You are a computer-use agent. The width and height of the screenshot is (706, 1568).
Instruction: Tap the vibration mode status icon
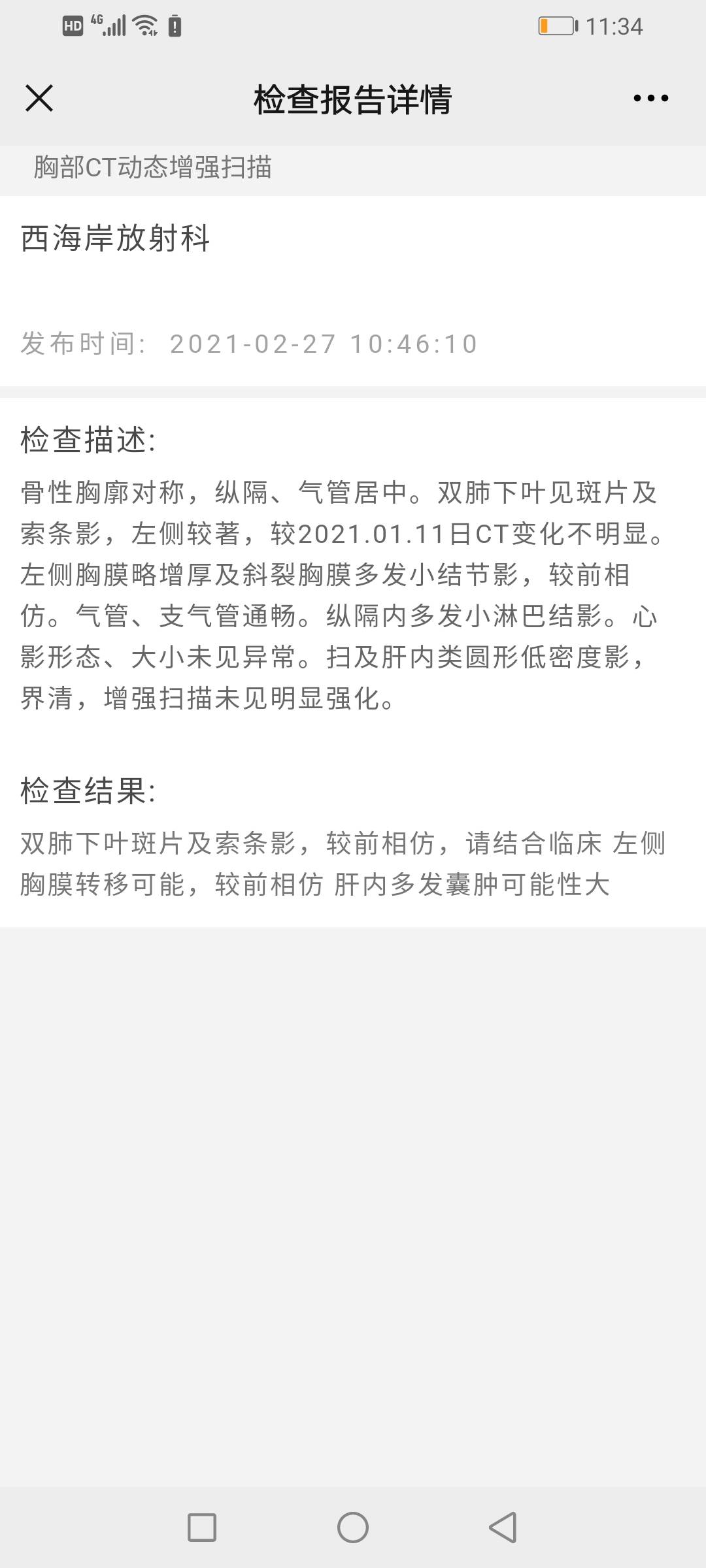pyautogui.click(x=175, y=25)
